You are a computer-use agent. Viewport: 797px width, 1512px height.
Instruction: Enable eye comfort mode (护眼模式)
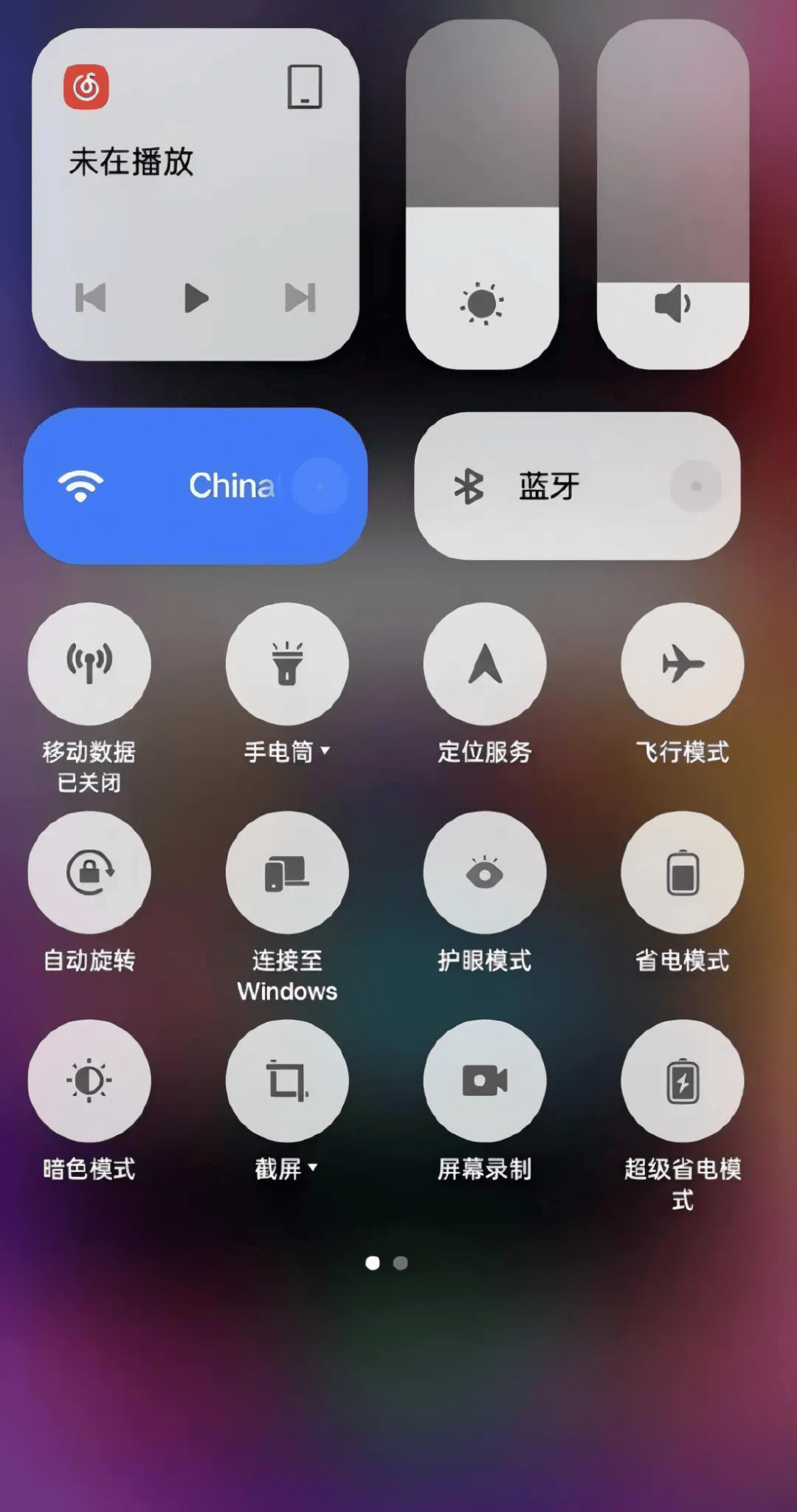tap(485, 872)
